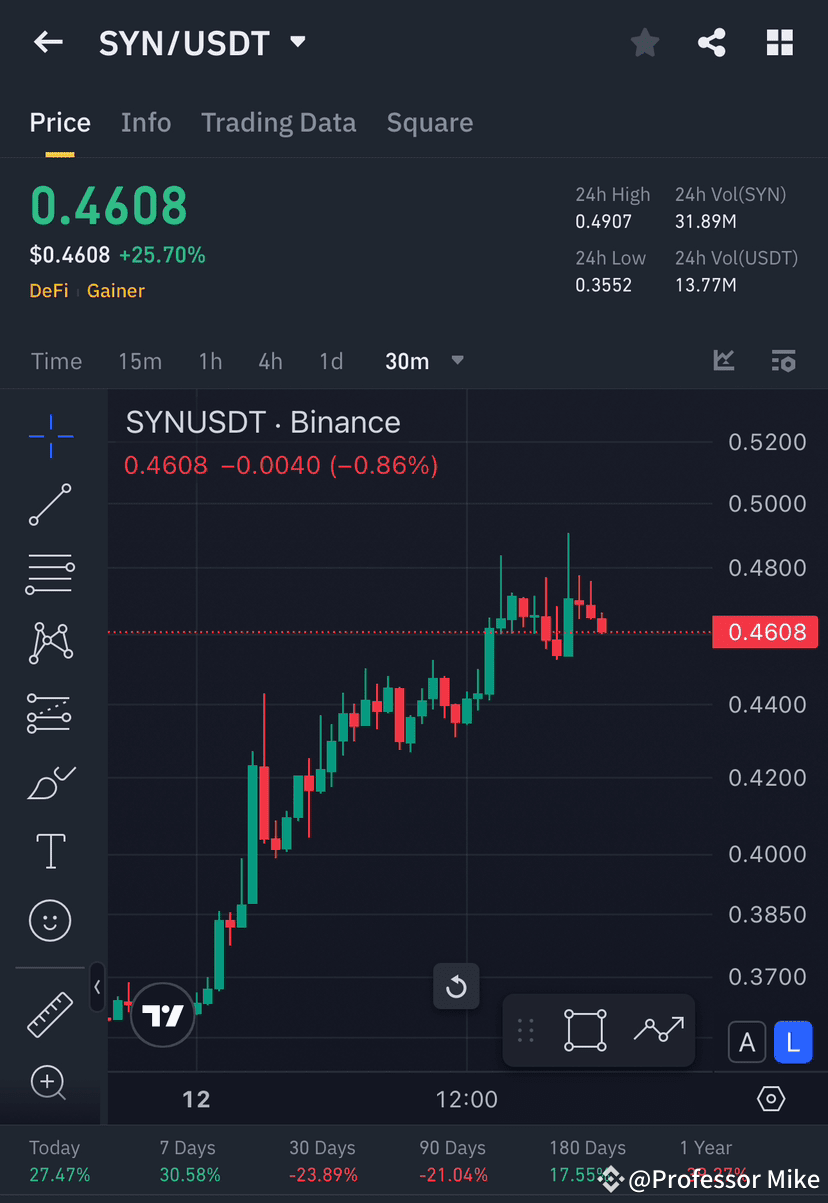
Task: Select the horizontal lines drawing tool
Action: coord(50,574)
